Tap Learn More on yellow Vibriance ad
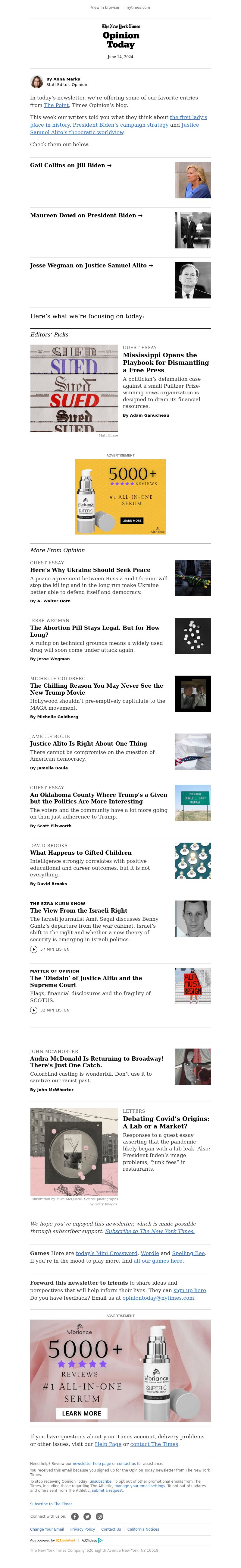Viewport: 241px width, 1568px height. [x=131, y=520]
